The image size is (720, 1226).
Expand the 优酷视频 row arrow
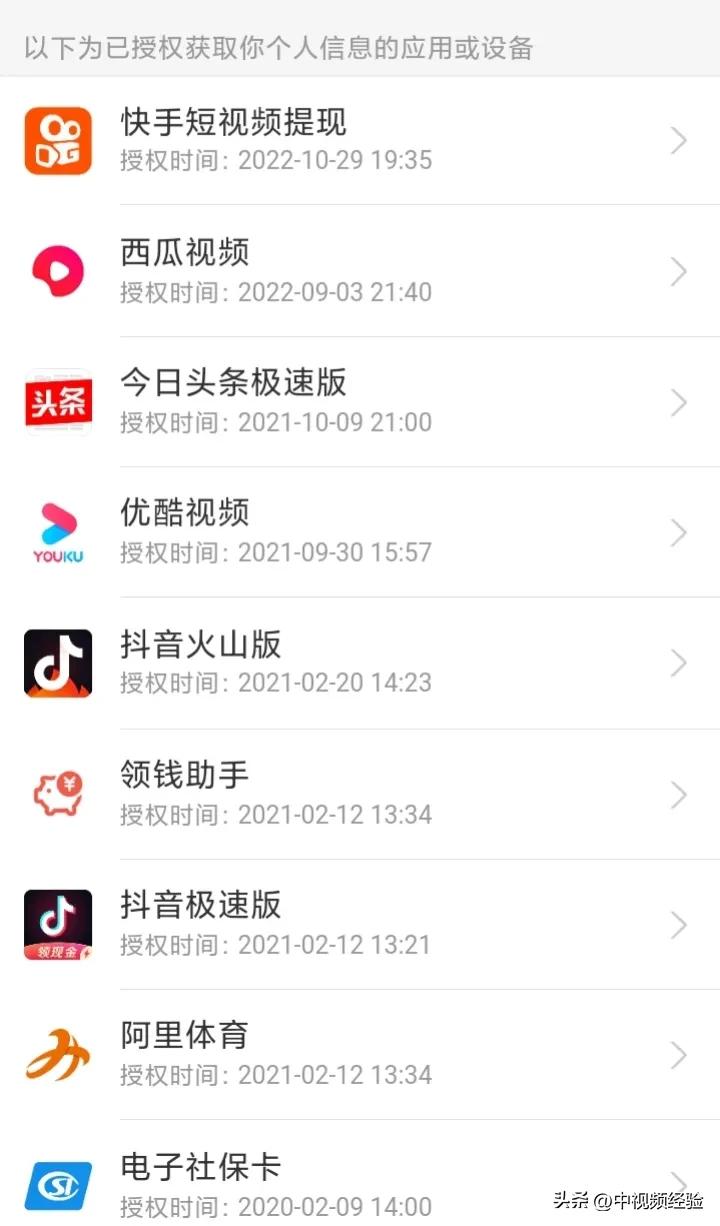[x=679, y=532]
